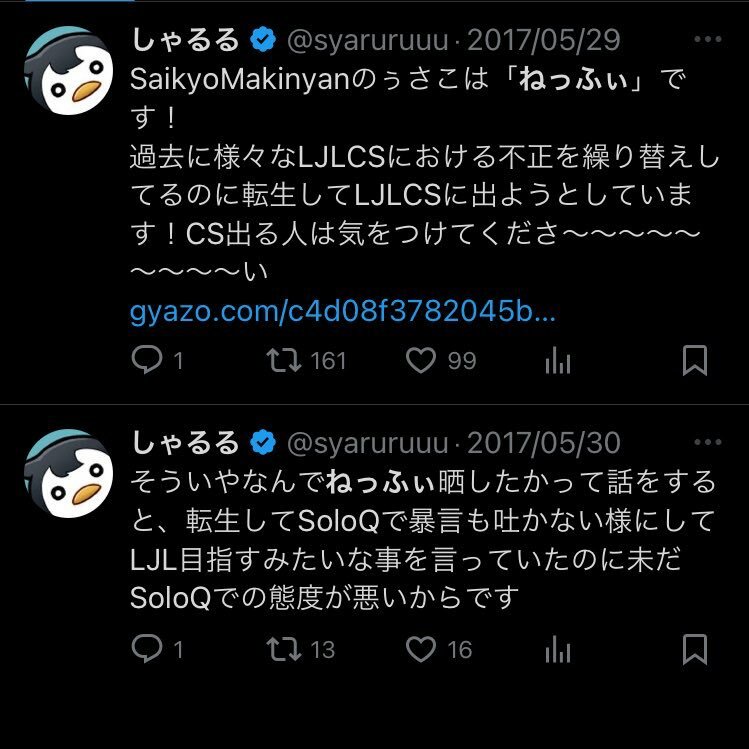The height and width of the screenshot is (749, 749).
Task: Bookmark the 2017/05/30 tweet
Action: [x=694, y=650]
